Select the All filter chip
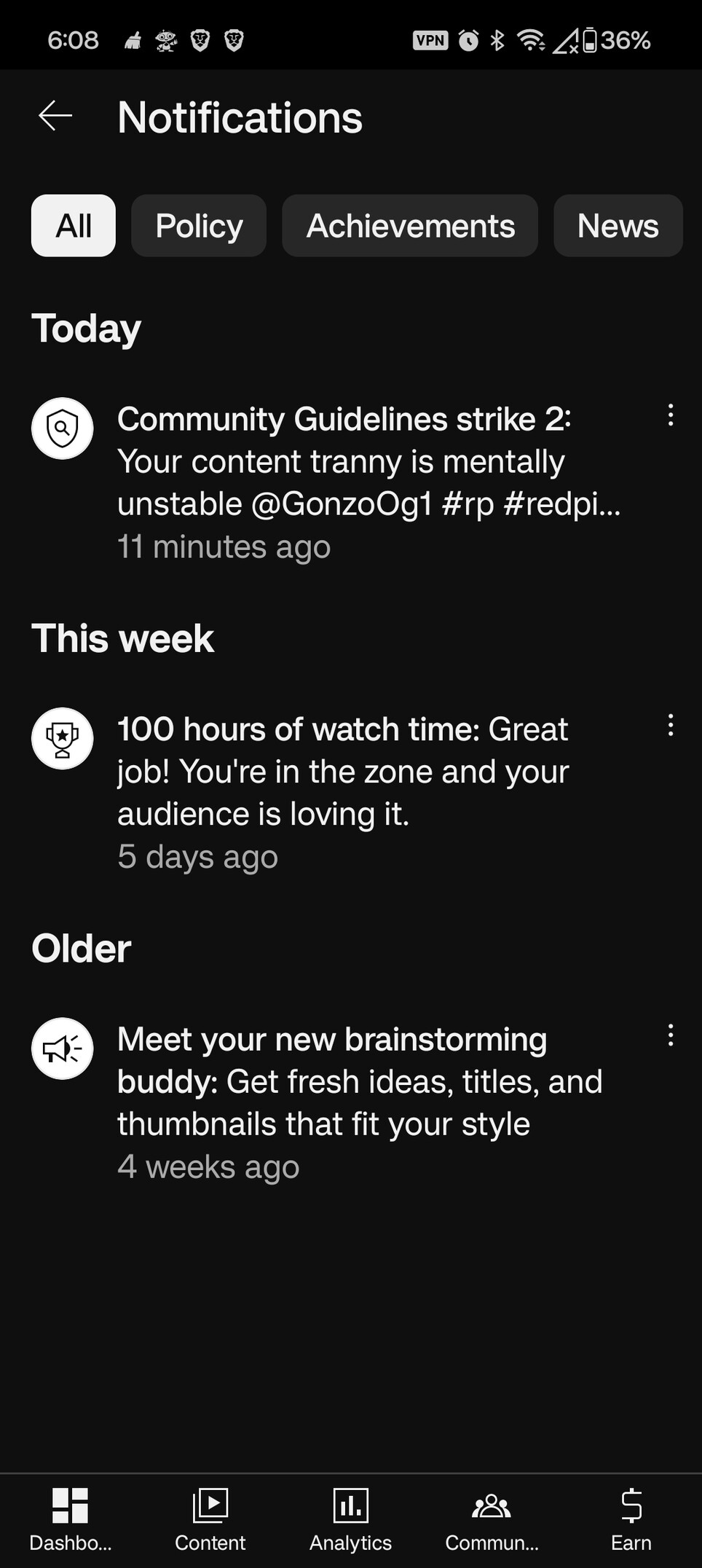This screenshot has width=702, height=1568. [x=74, y=226]
